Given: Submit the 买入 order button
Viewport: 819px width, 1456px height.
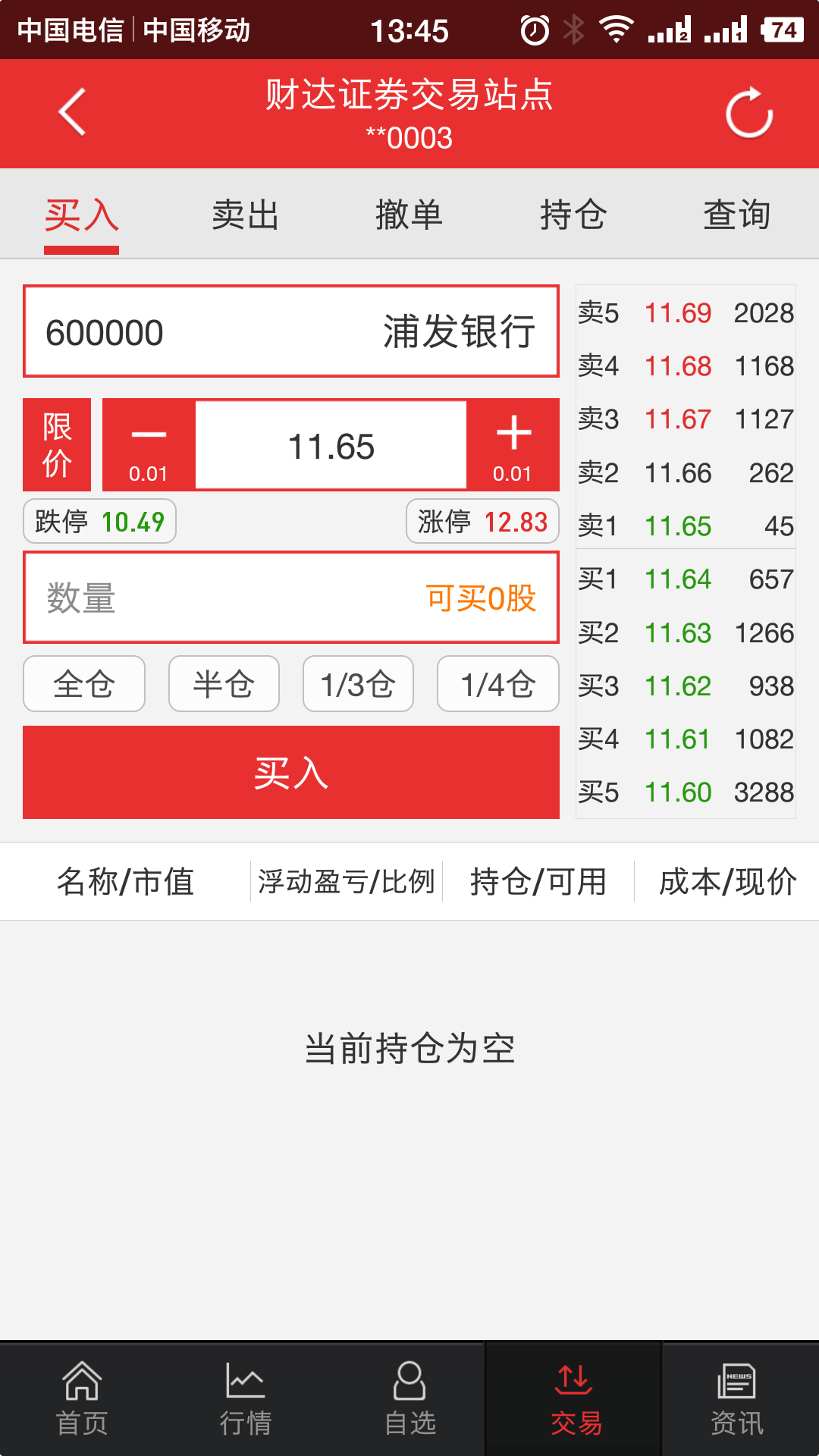Looking at the screenshot, I should click(291, 773).
